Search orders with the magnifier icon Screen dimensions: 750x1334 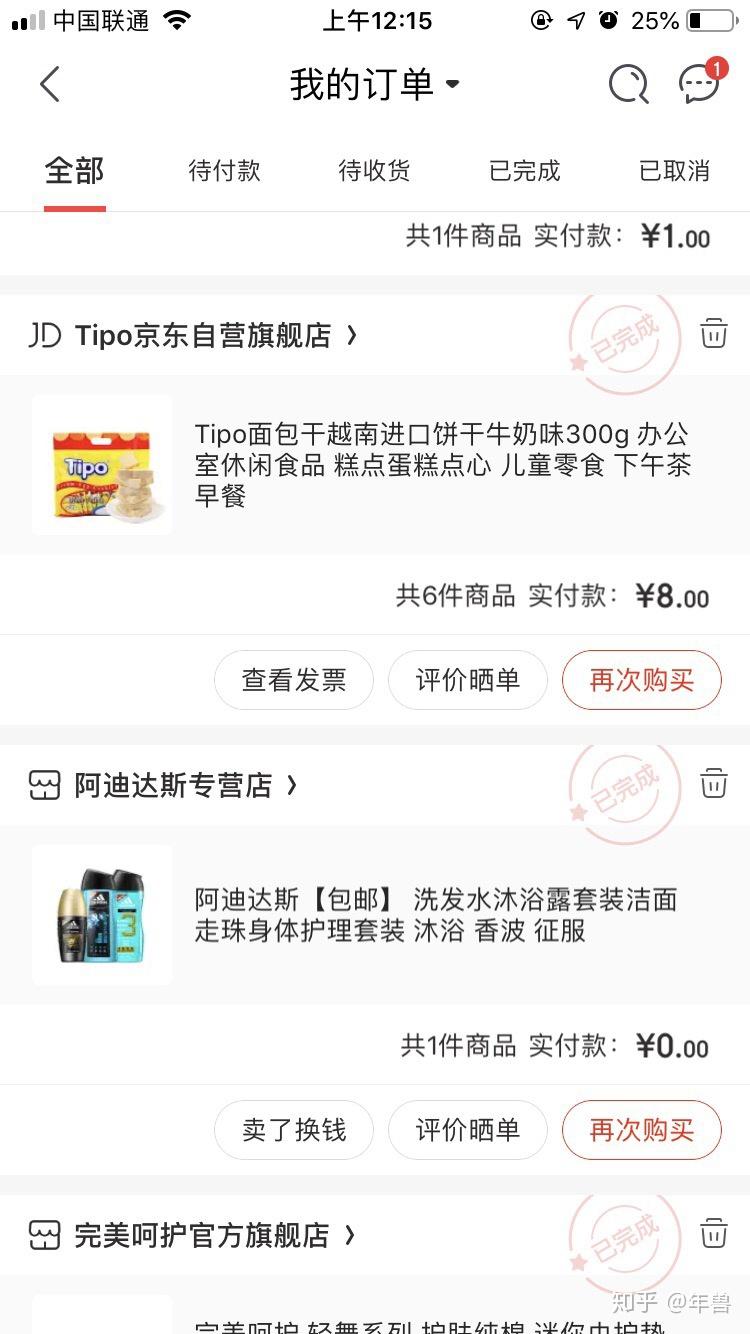click(x=628, y=85)
